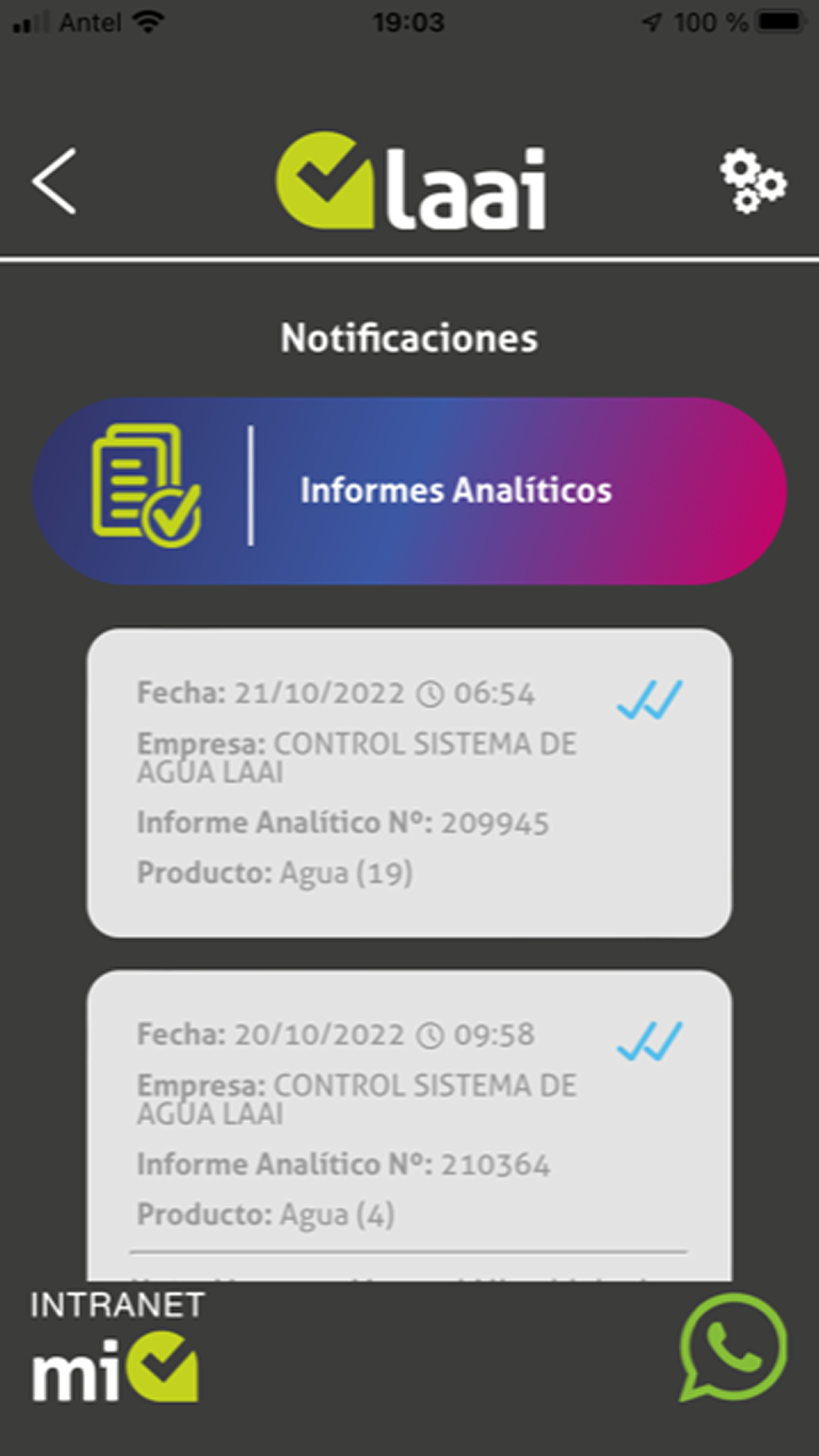Image resolution: width=819 pixels, height=1456 pixels.
Task: Open the settings gears icon
Action: coord(753,181)
